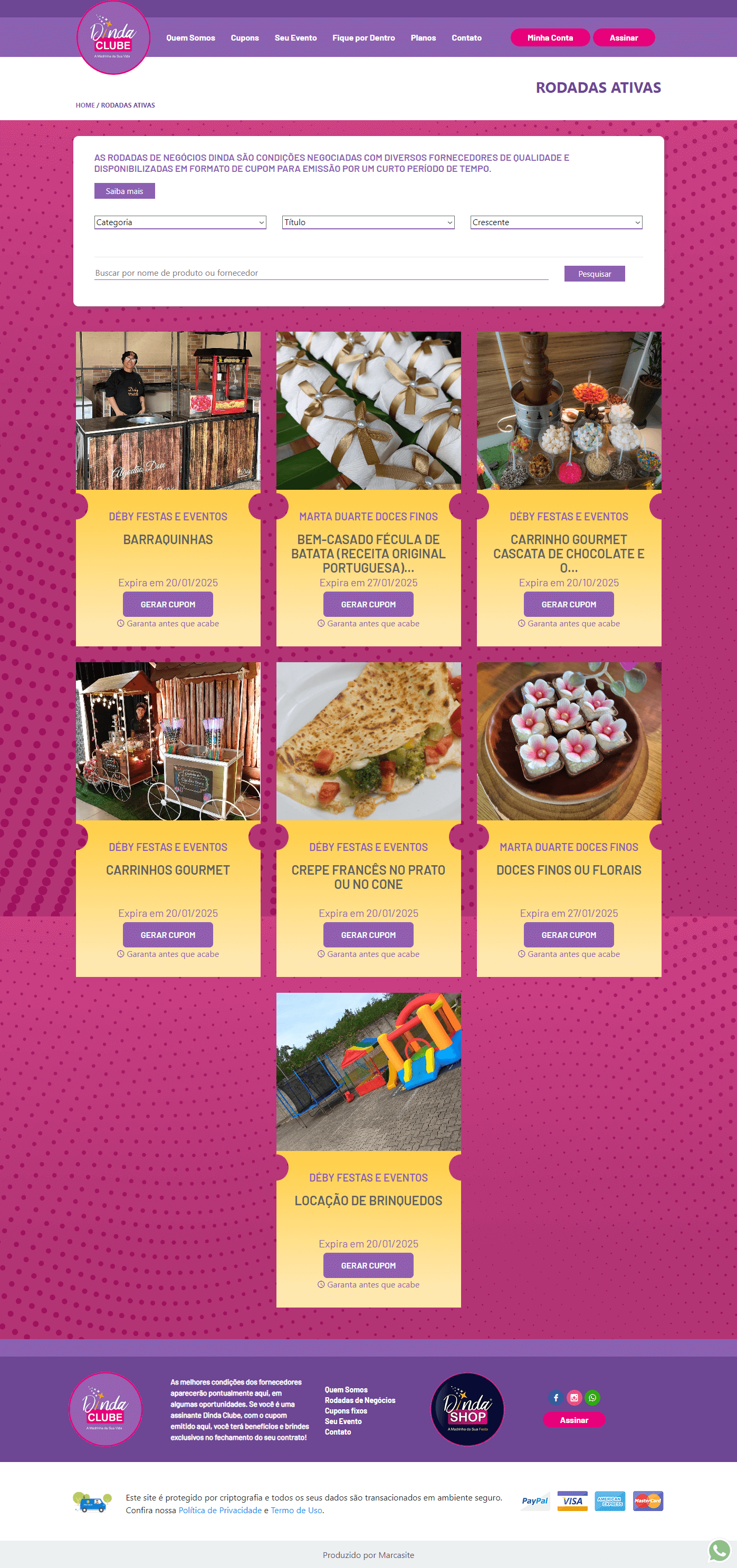Focus the product or supplier search field
This screenshot has height=1568, width=737.
point(322,273)
